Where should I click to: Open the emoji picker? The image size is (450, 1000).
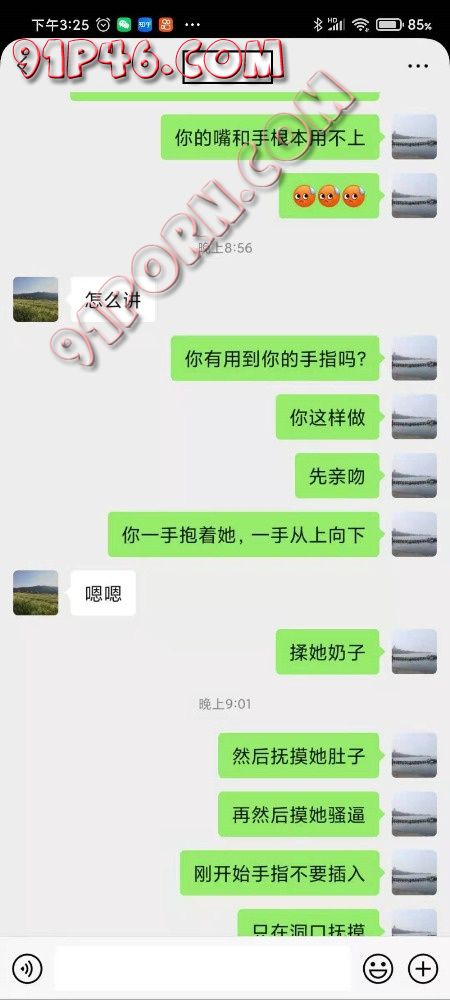tap(378, 969)
